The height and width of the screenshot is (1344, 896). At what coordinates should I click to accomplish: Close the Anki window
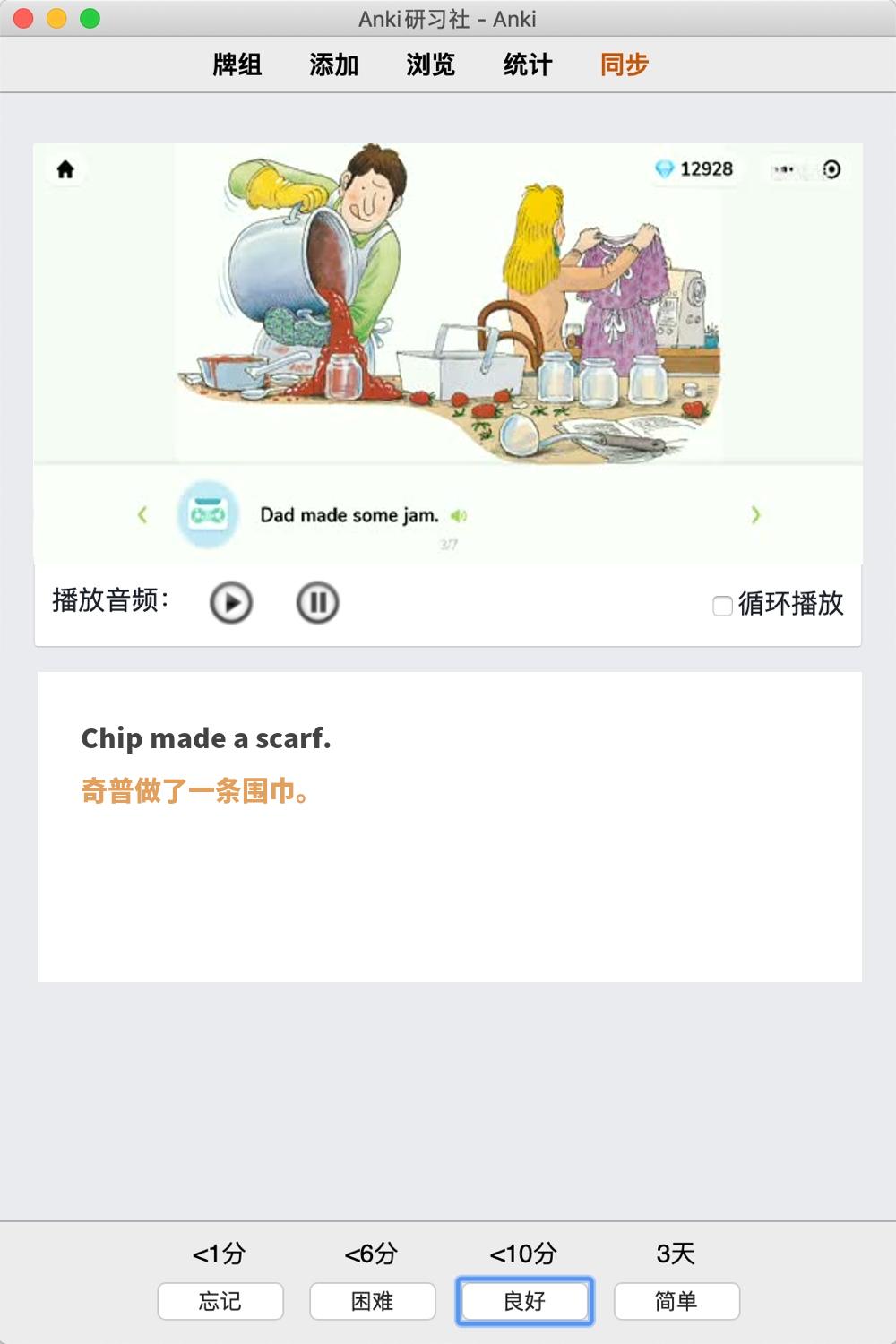click(23, 18)
